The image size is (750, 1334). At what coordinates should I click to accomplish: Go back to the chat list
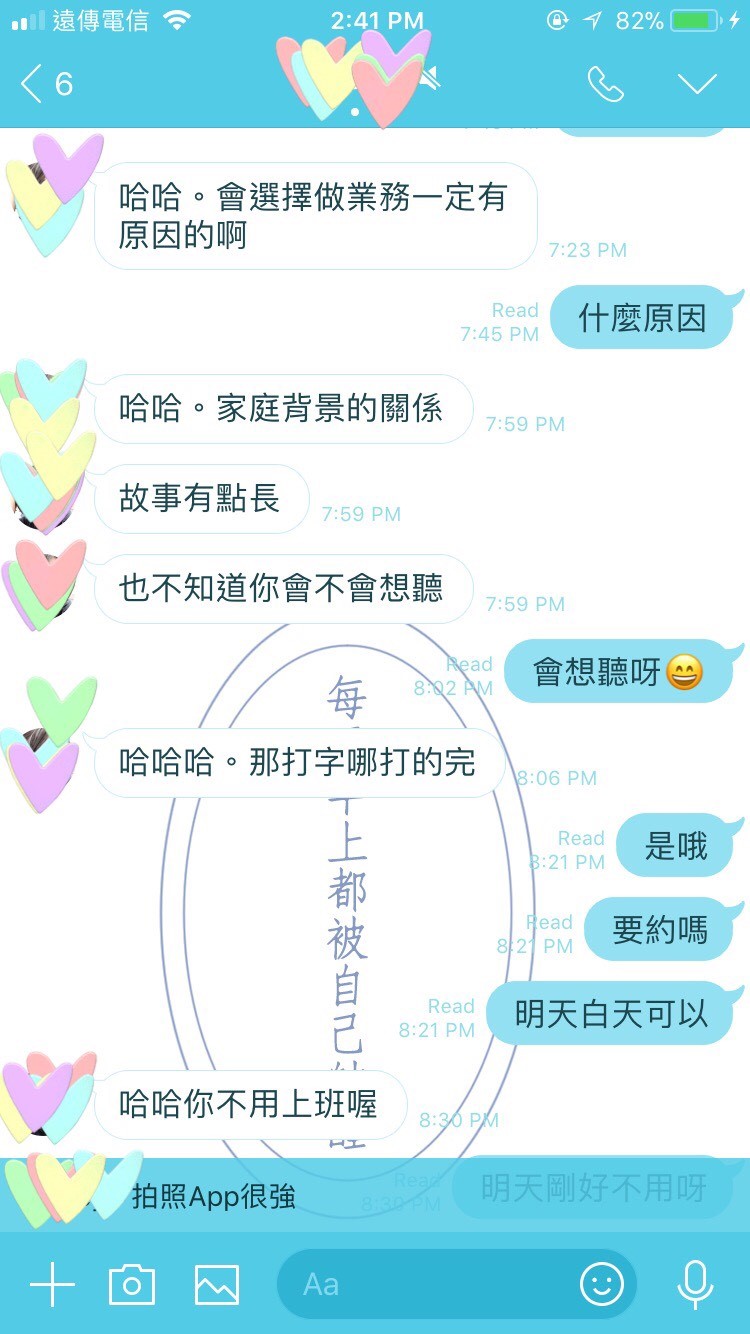pyautogui.click(x=45, y=84)
